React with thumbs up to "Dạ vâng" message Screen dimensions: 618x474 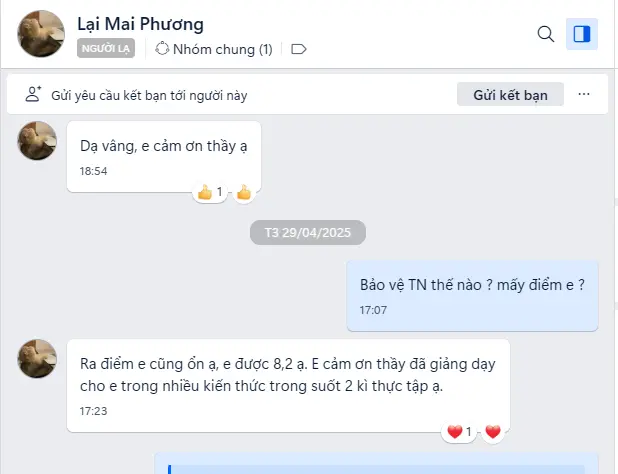(x=244, y=192)
